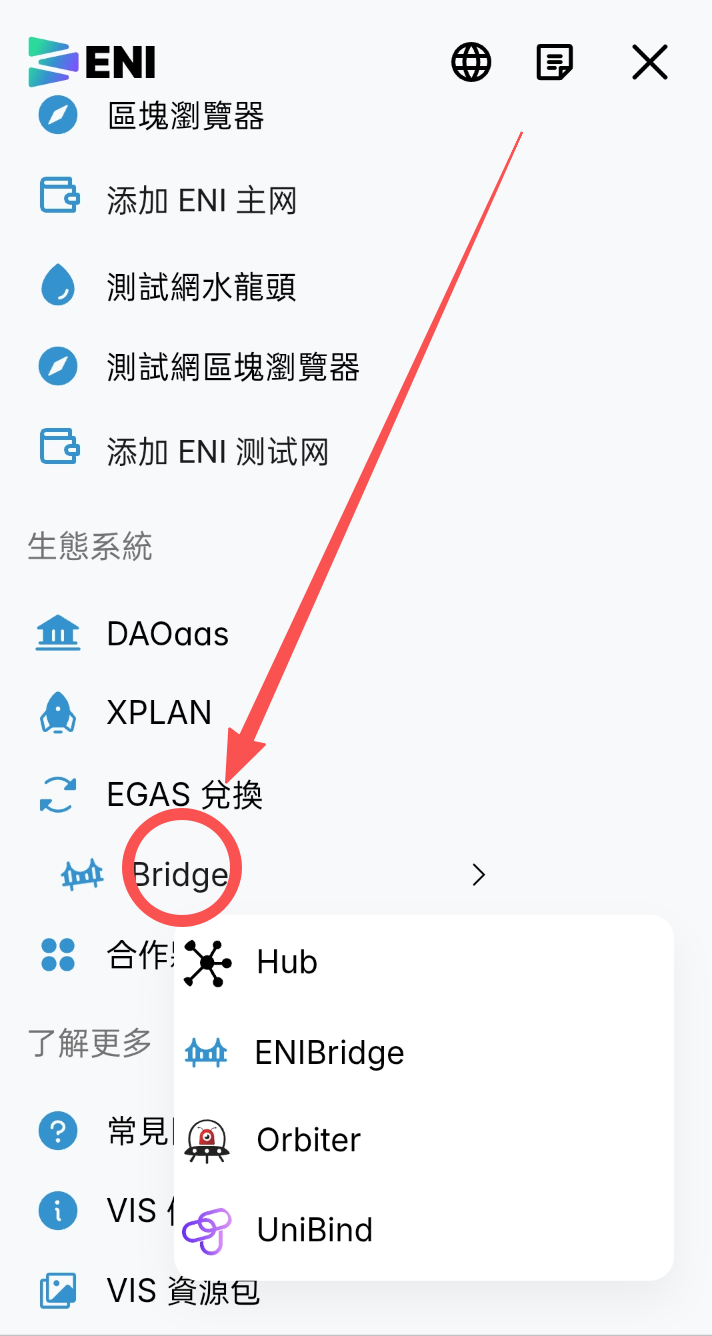Open the language globe icon
712x1336 pixels.
pyautogui.click(x=471, y=62)
